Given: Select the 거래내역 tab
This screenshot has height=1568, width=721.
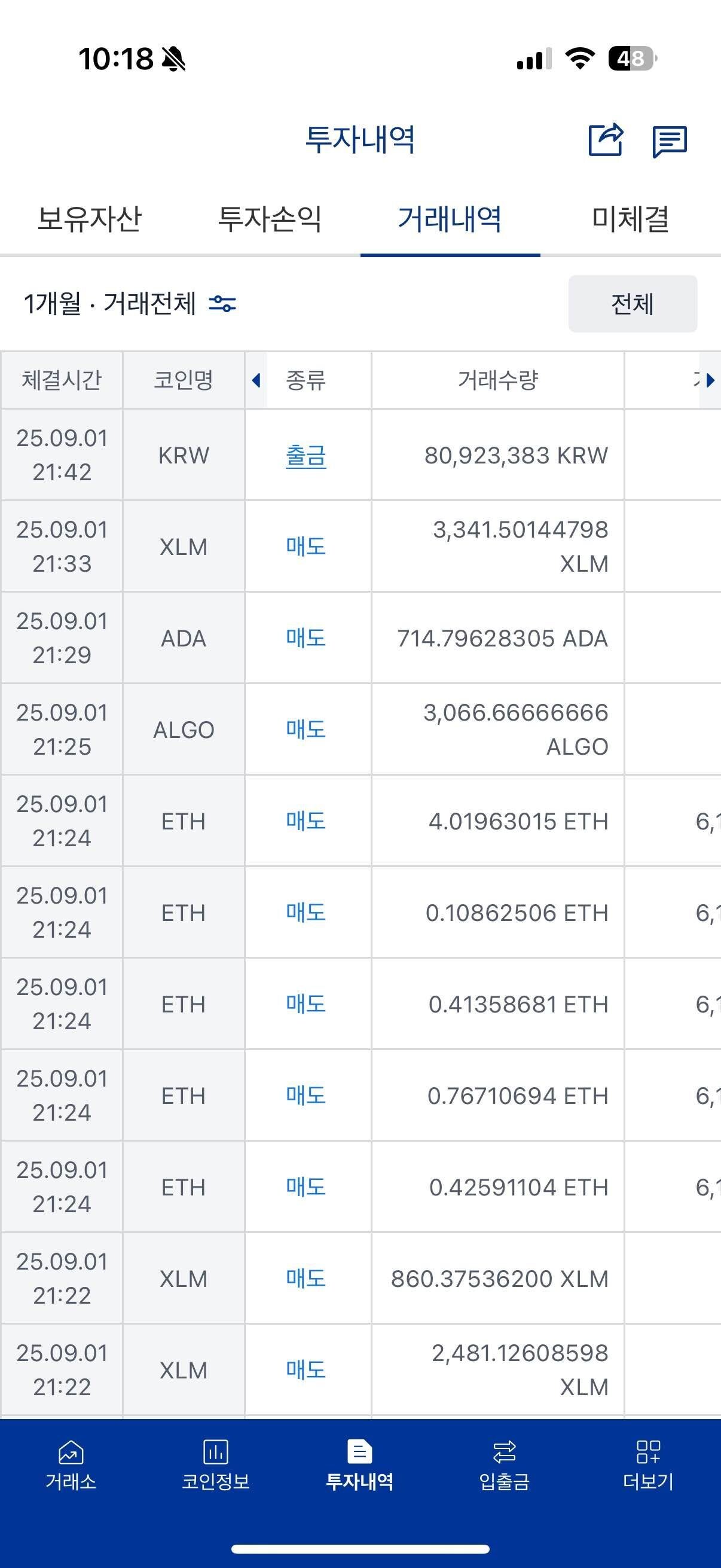Looking at the screenshot, I should (x=450, y=219).
